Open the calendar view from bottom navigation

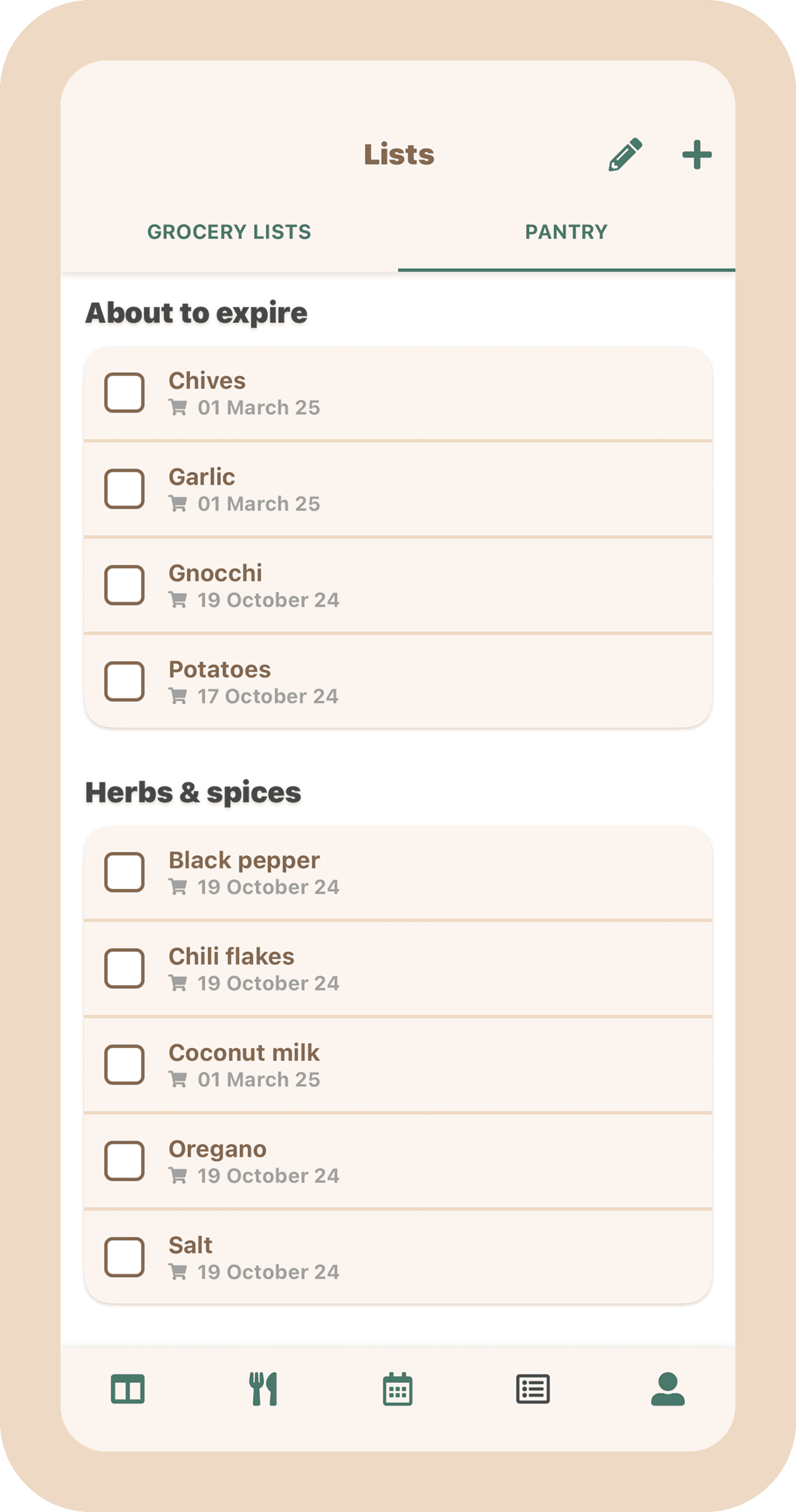pos(398,1391)
